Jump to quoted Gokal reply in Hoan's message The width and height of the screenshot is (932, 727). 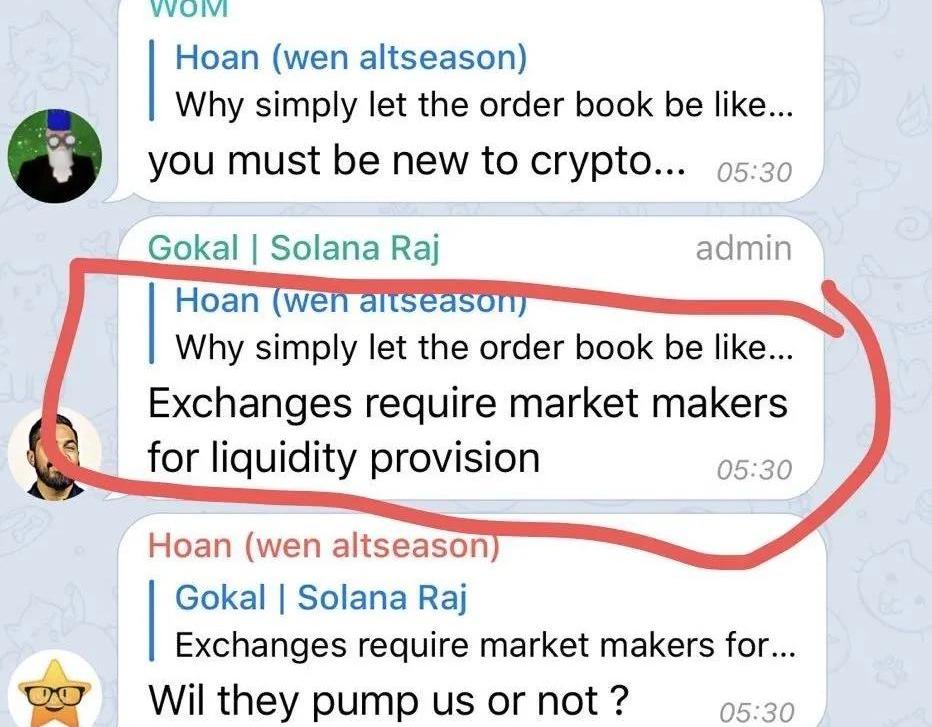(470, 622)
